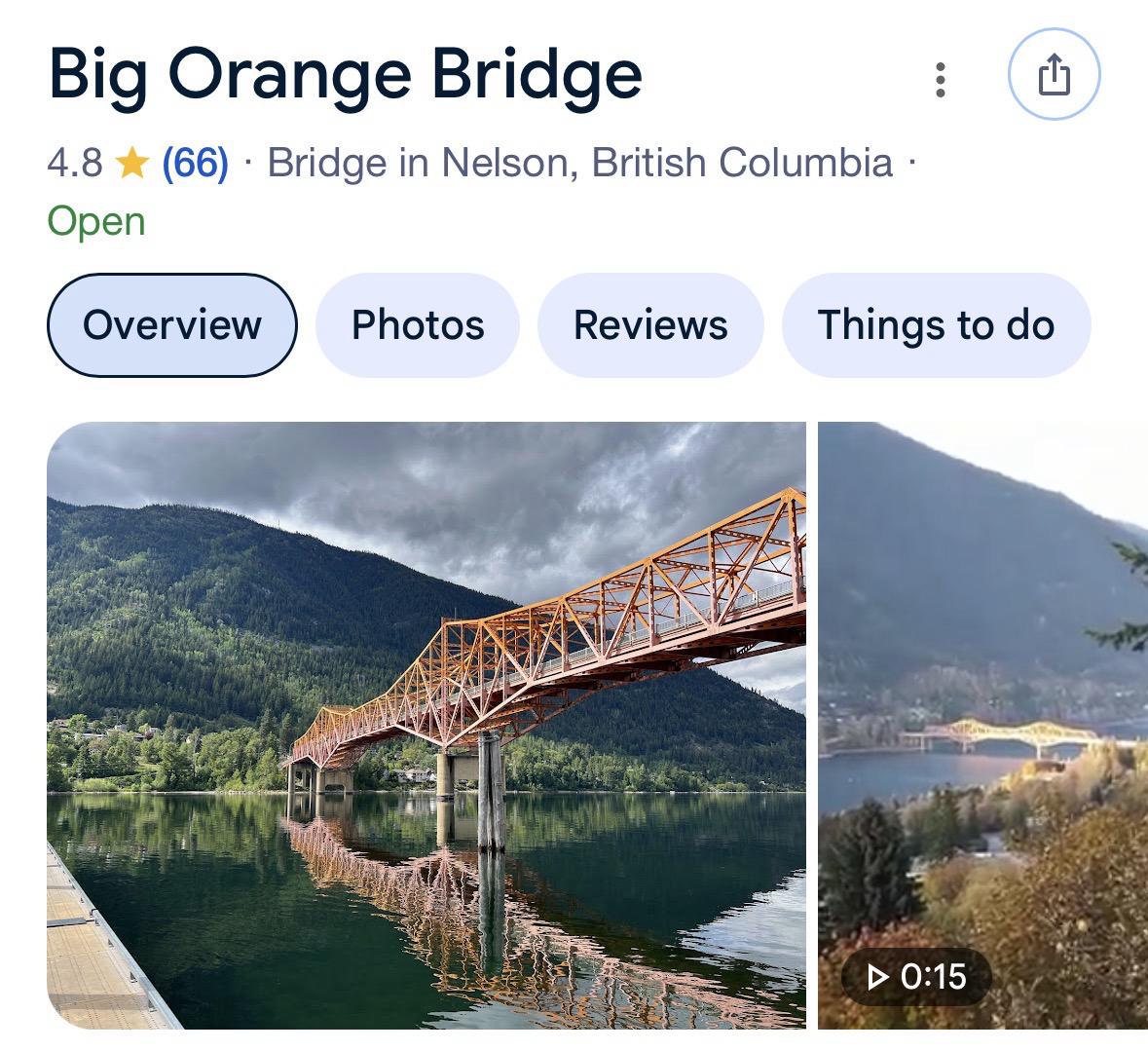Open the main orange bridge photo
The height and width of the screenshot is (1051, 1148).
click(x=426, y=725)
